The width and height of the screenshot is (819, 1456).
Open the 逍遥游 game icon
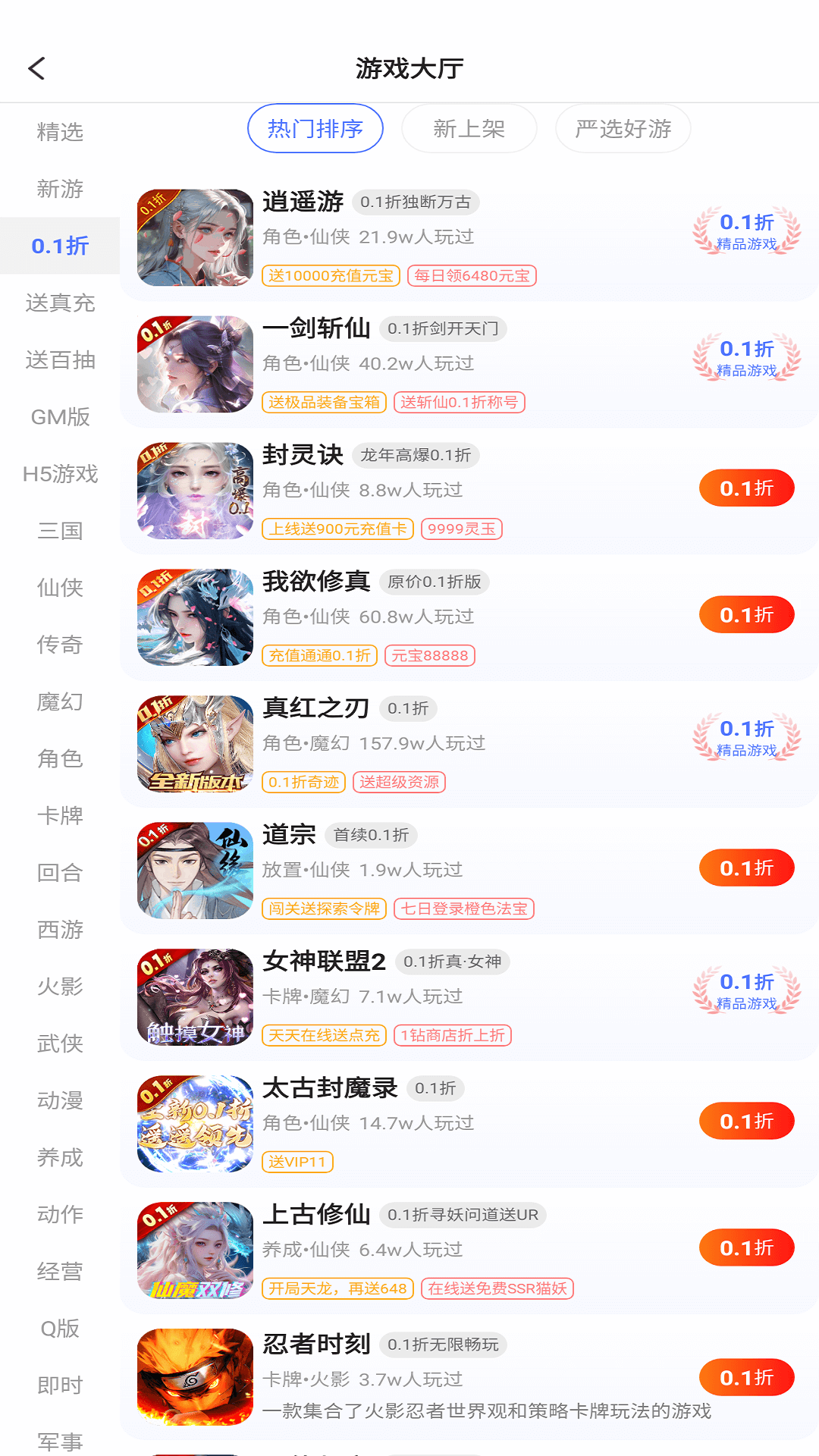click(195, 237)
